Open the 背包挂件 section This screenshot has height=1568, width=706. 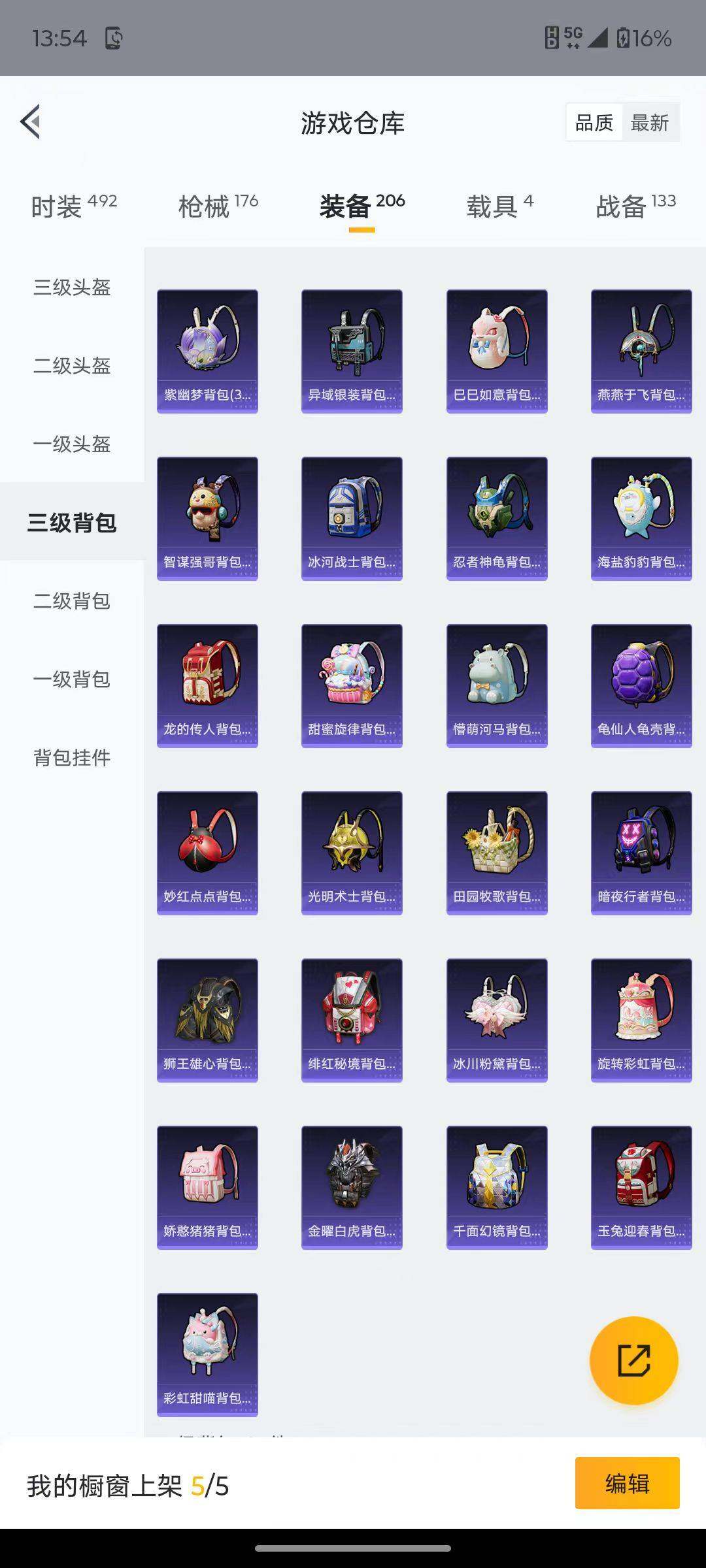72,759
